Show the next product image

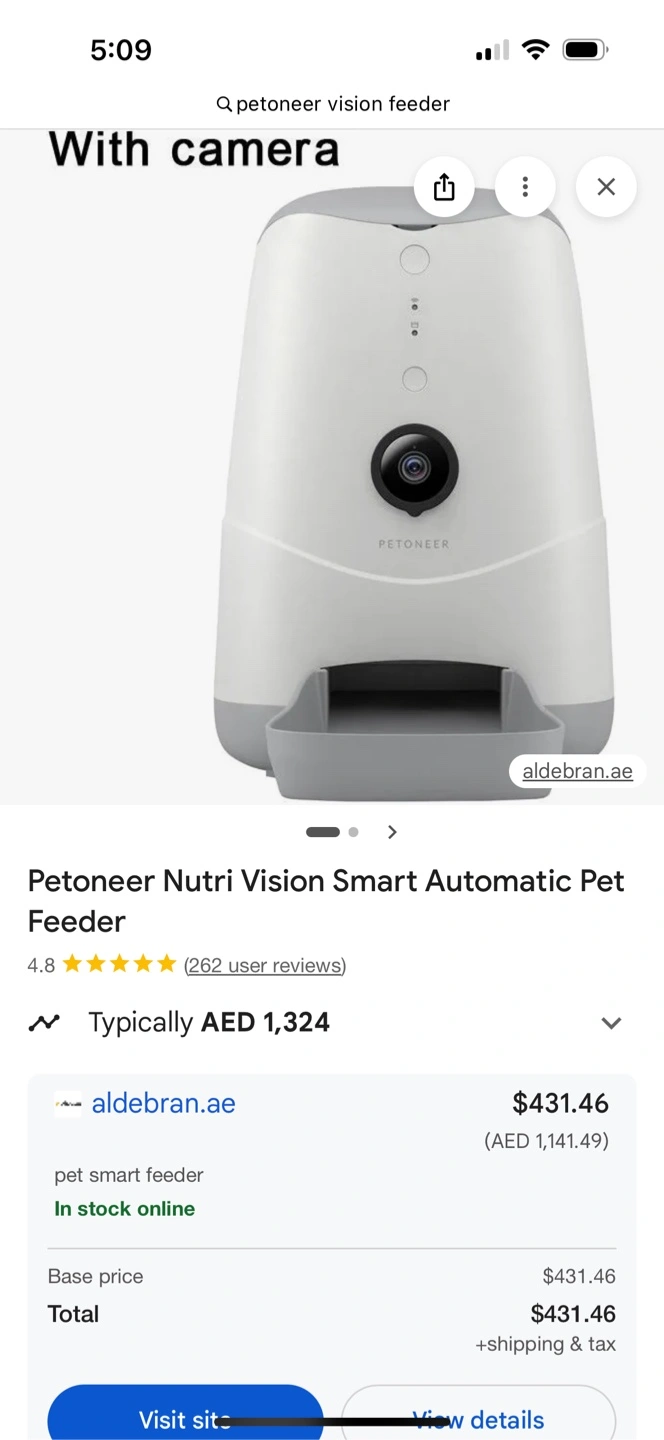(392, 832)
